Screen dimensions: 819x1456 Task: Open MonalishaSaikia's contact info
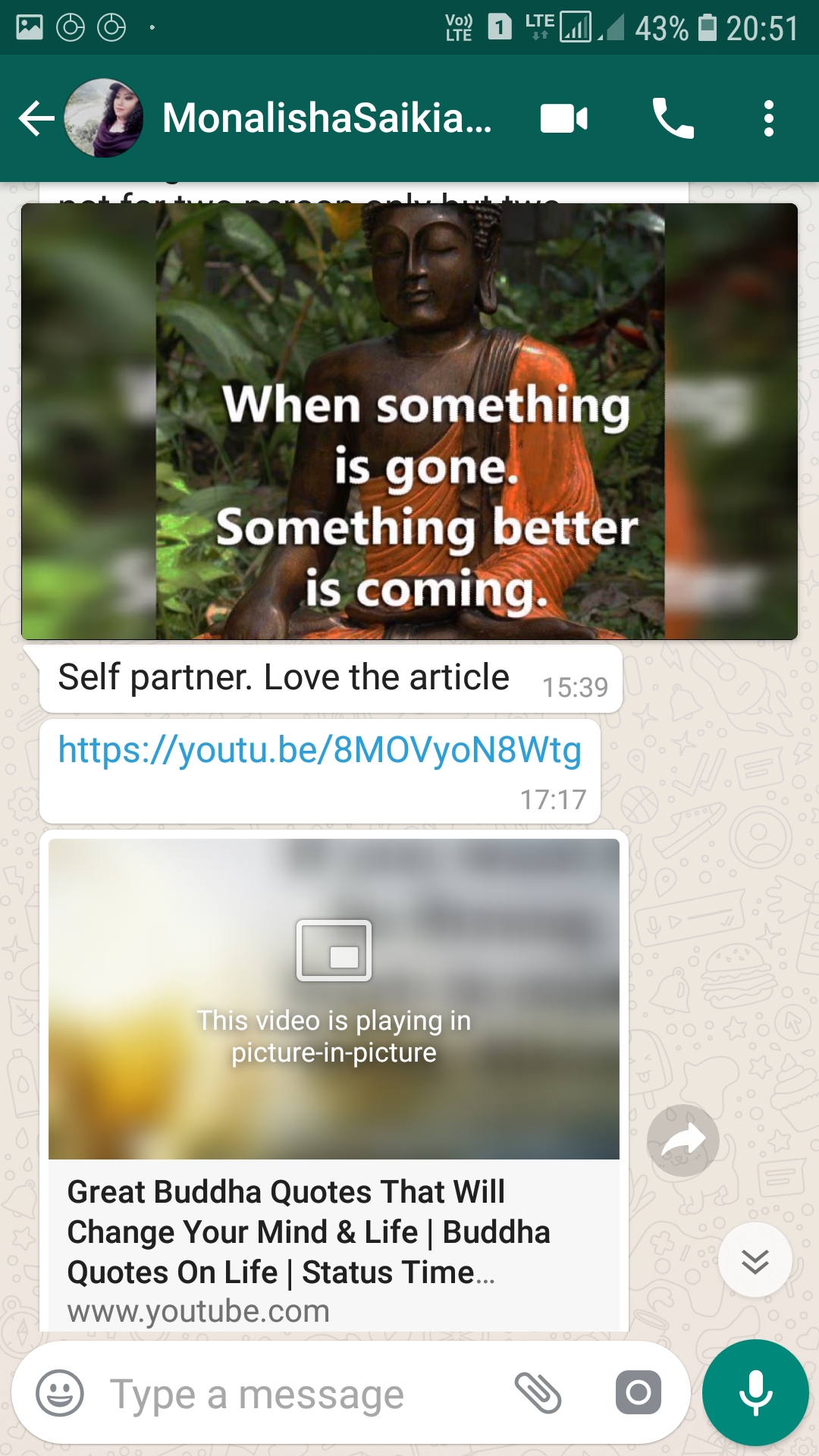(x=326, y=119)
